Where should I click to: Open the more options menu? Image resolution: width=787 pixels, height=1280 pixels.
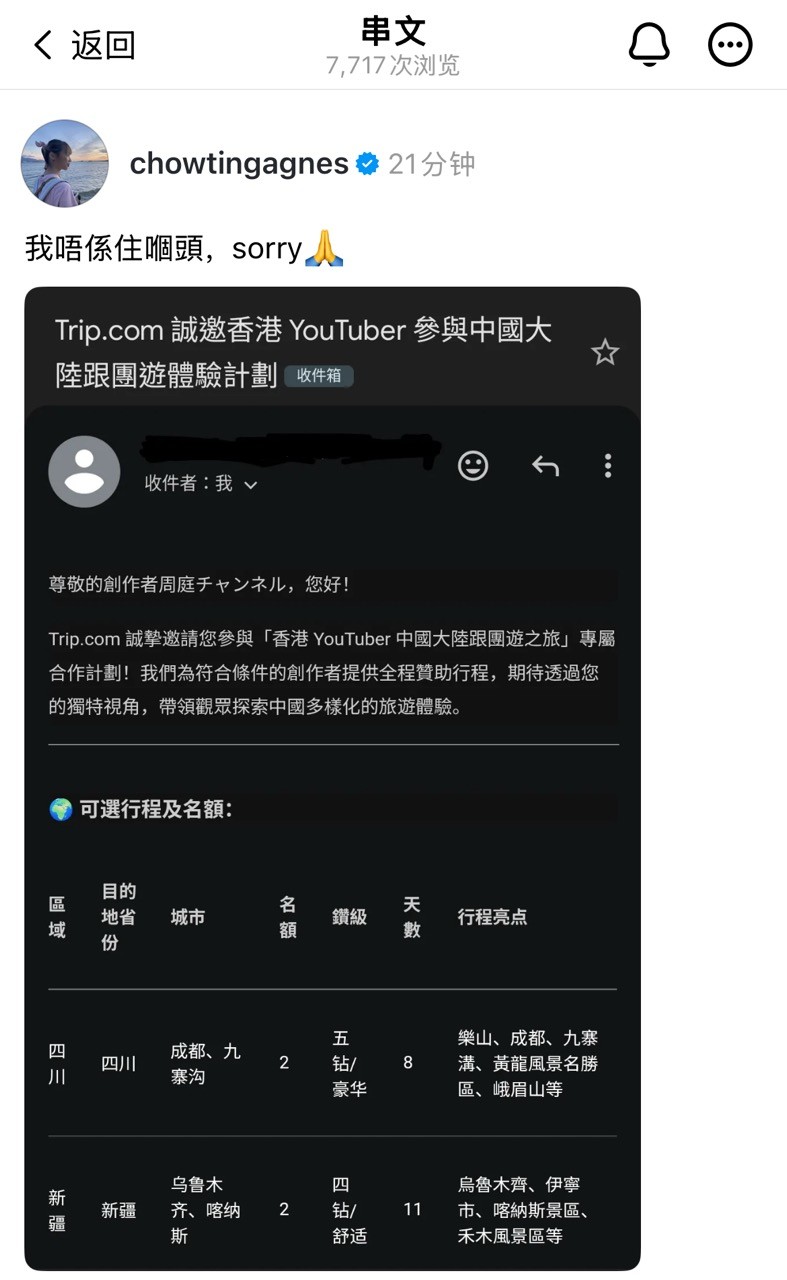pyautogui.click(x=730, y=44)
